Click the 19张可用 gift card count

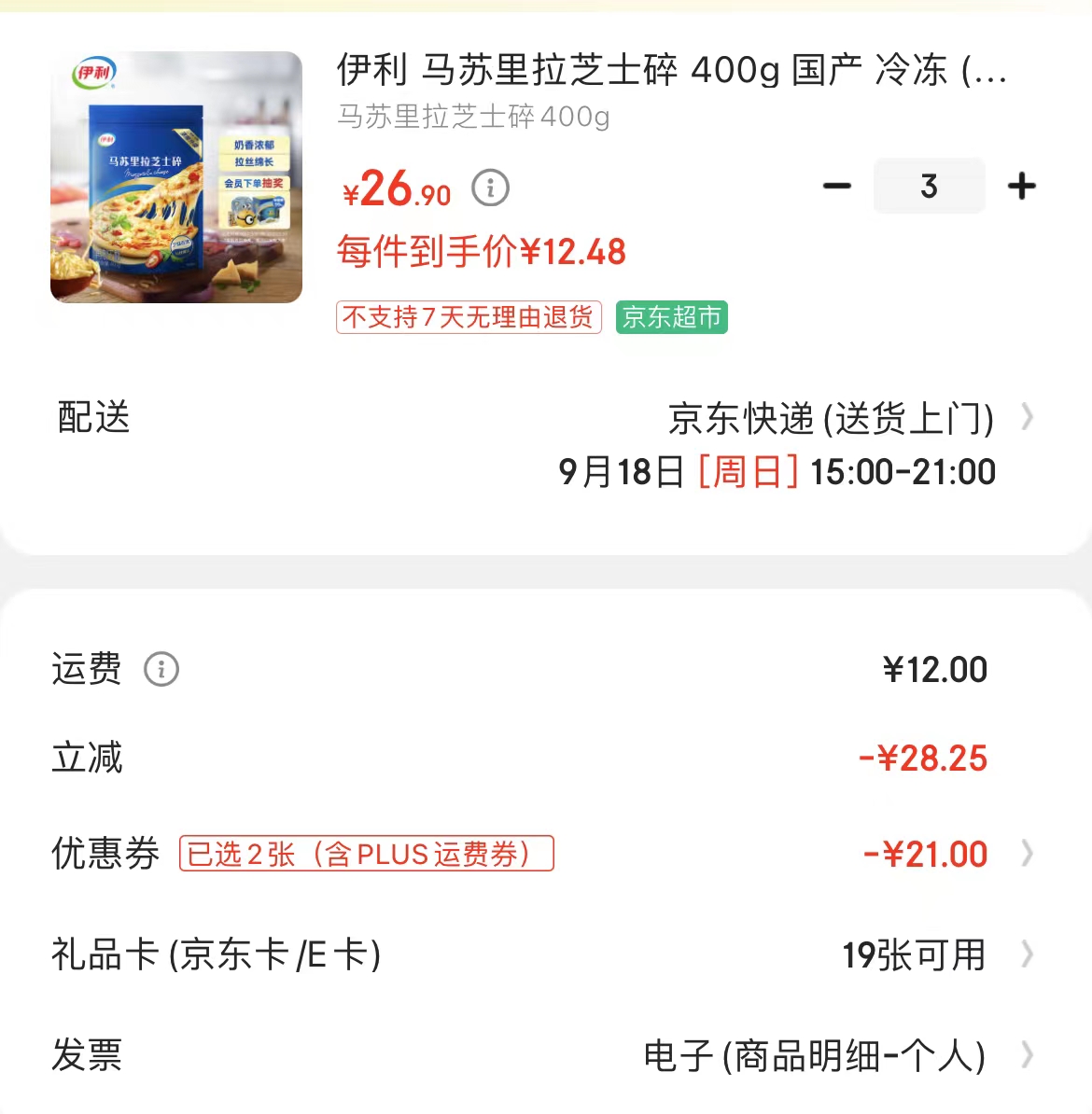[x=915, y=954]
